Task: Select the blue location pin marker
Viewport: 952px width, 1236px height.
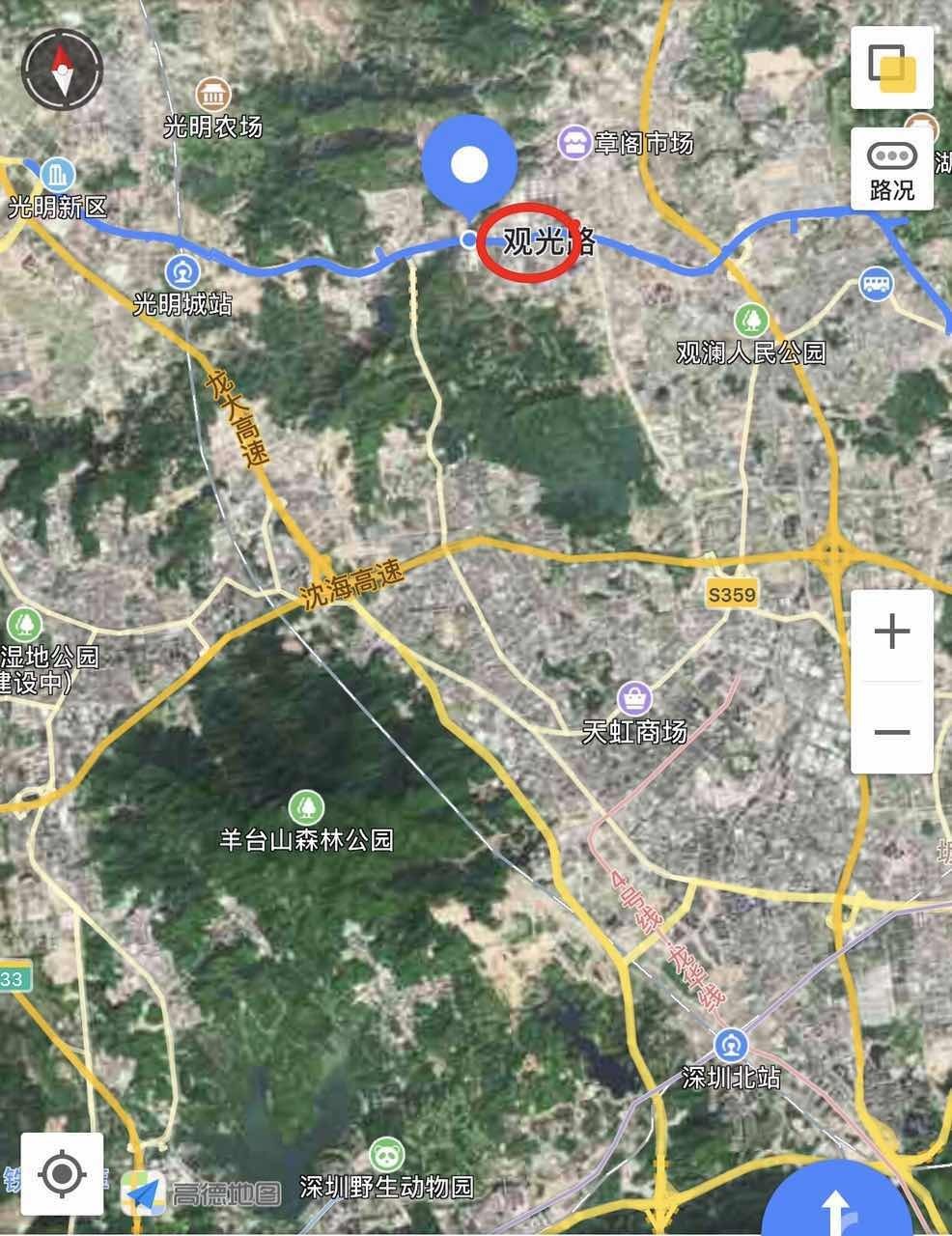Action: pos(469,166)
